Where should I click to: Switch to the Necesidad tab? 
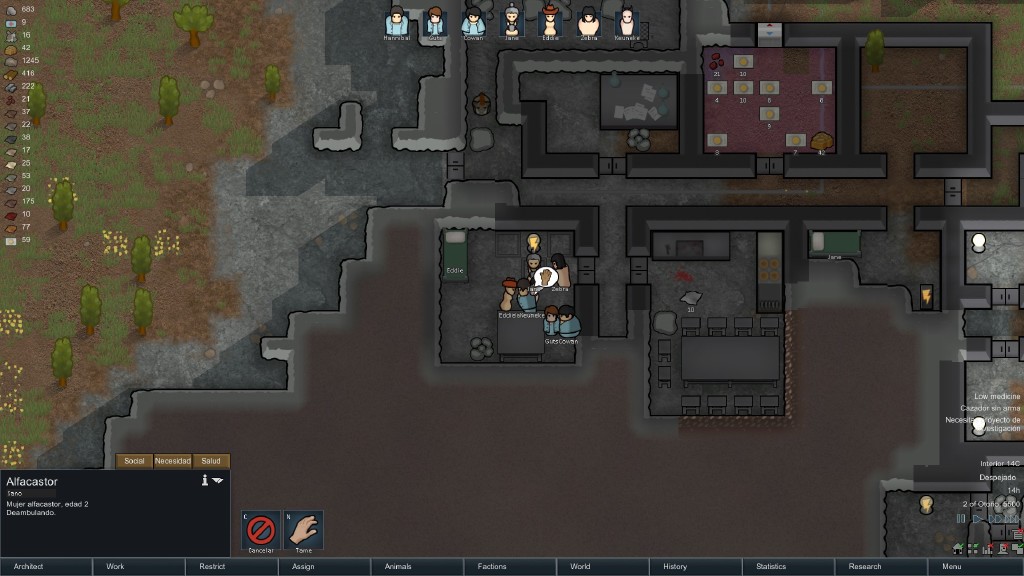pos(172,461)
